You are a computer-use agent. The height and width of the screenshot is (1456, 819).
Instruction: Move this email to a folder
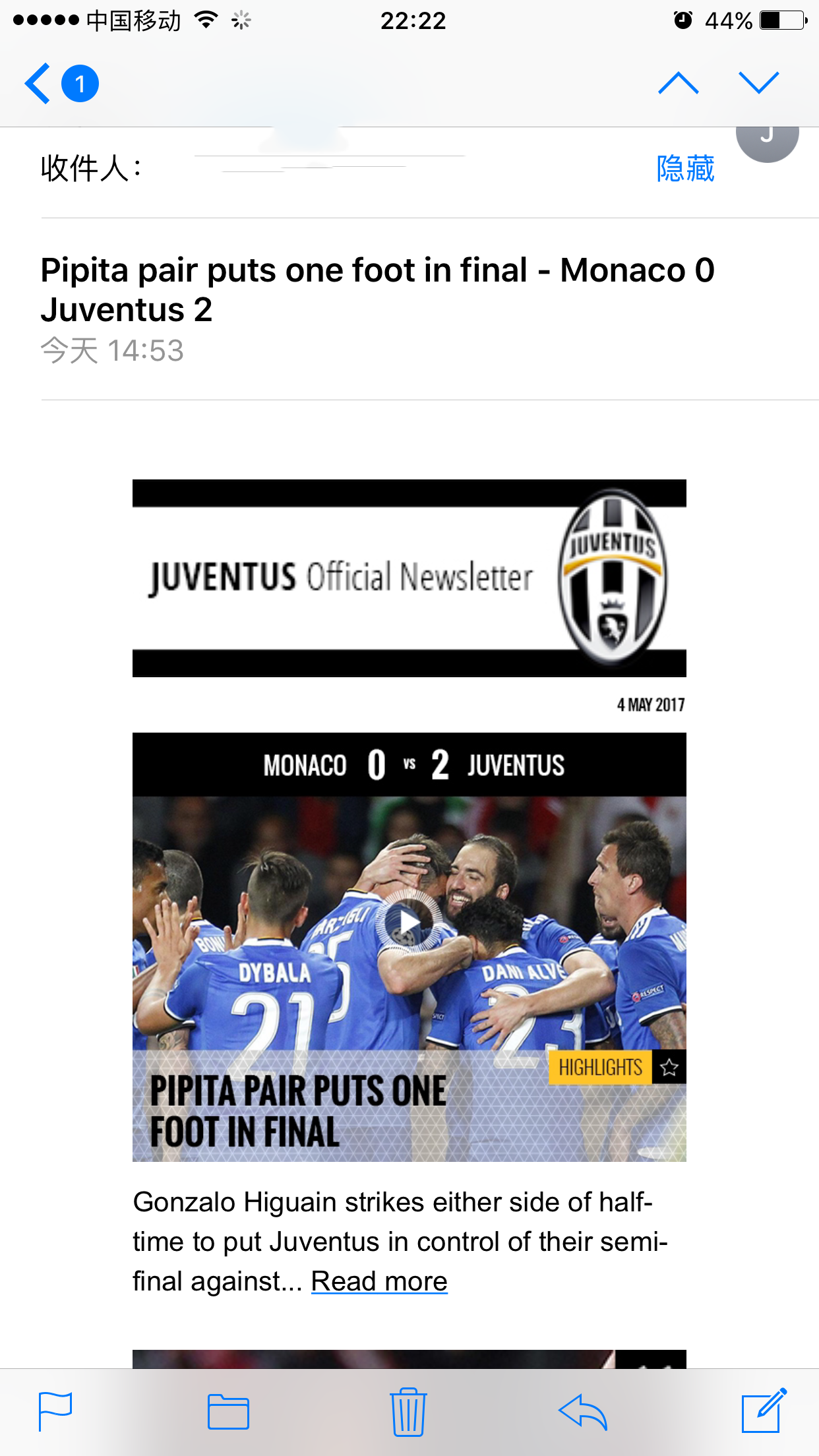pos(228,1412)
